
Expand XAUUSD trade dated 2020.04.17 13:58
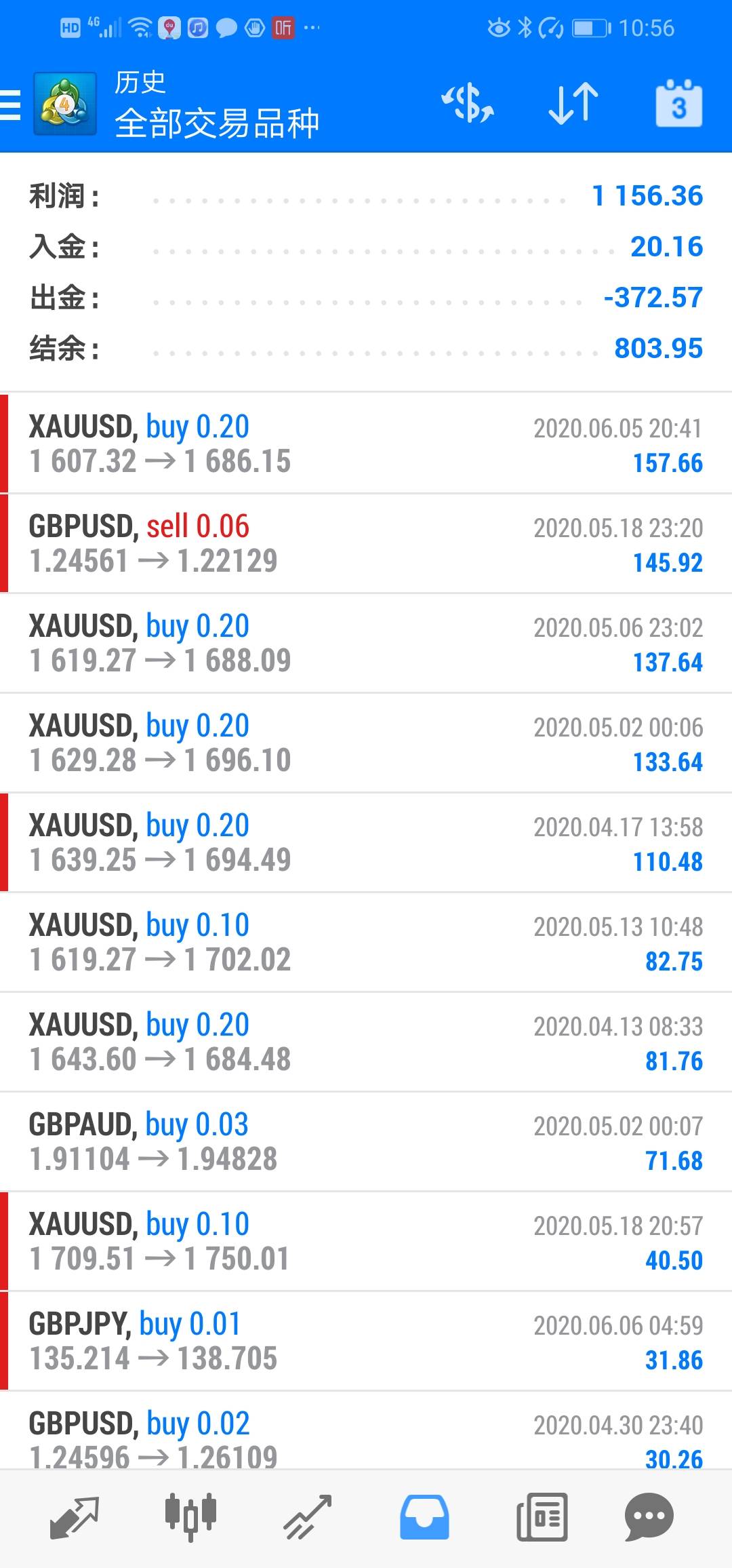click(366, 842)
